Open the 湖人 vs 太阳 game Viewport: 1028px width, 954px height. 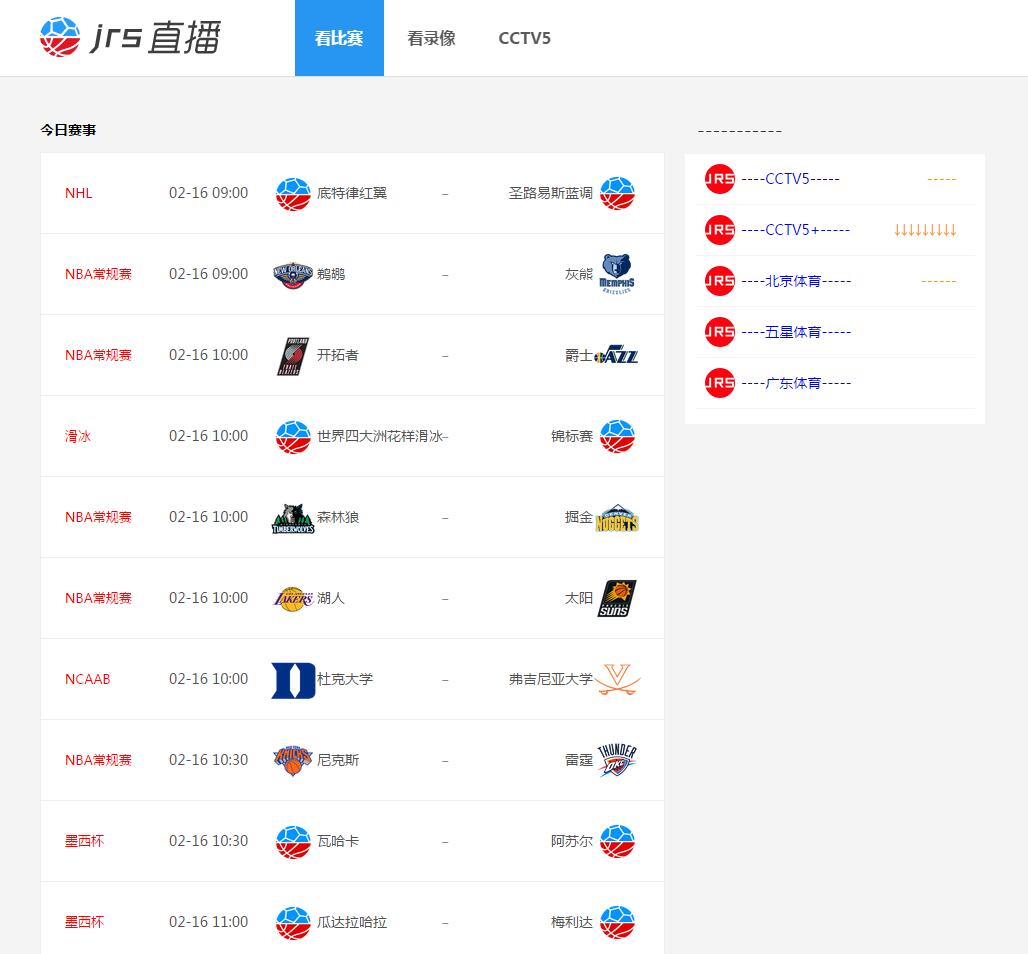[352, 598]
